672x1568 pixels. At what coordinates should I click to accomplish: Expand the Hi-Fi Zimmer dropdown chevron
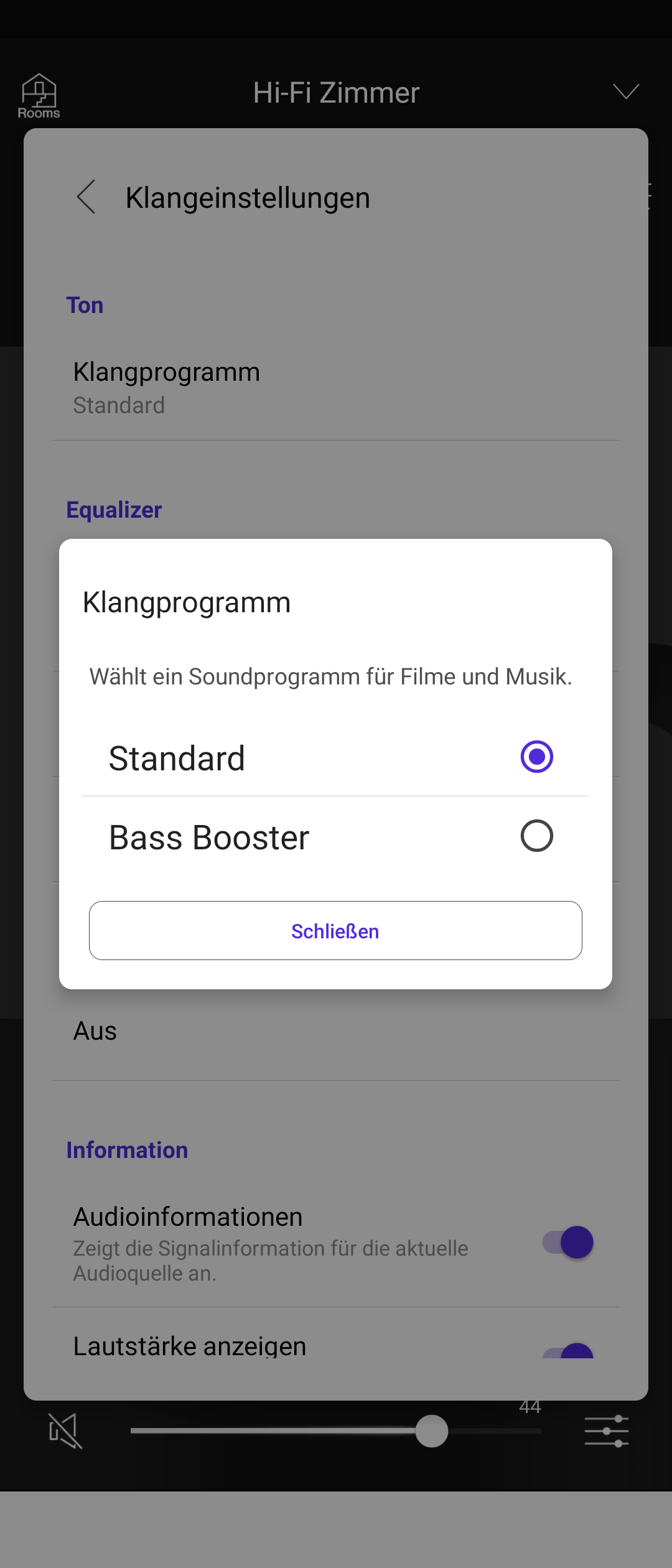626,91
